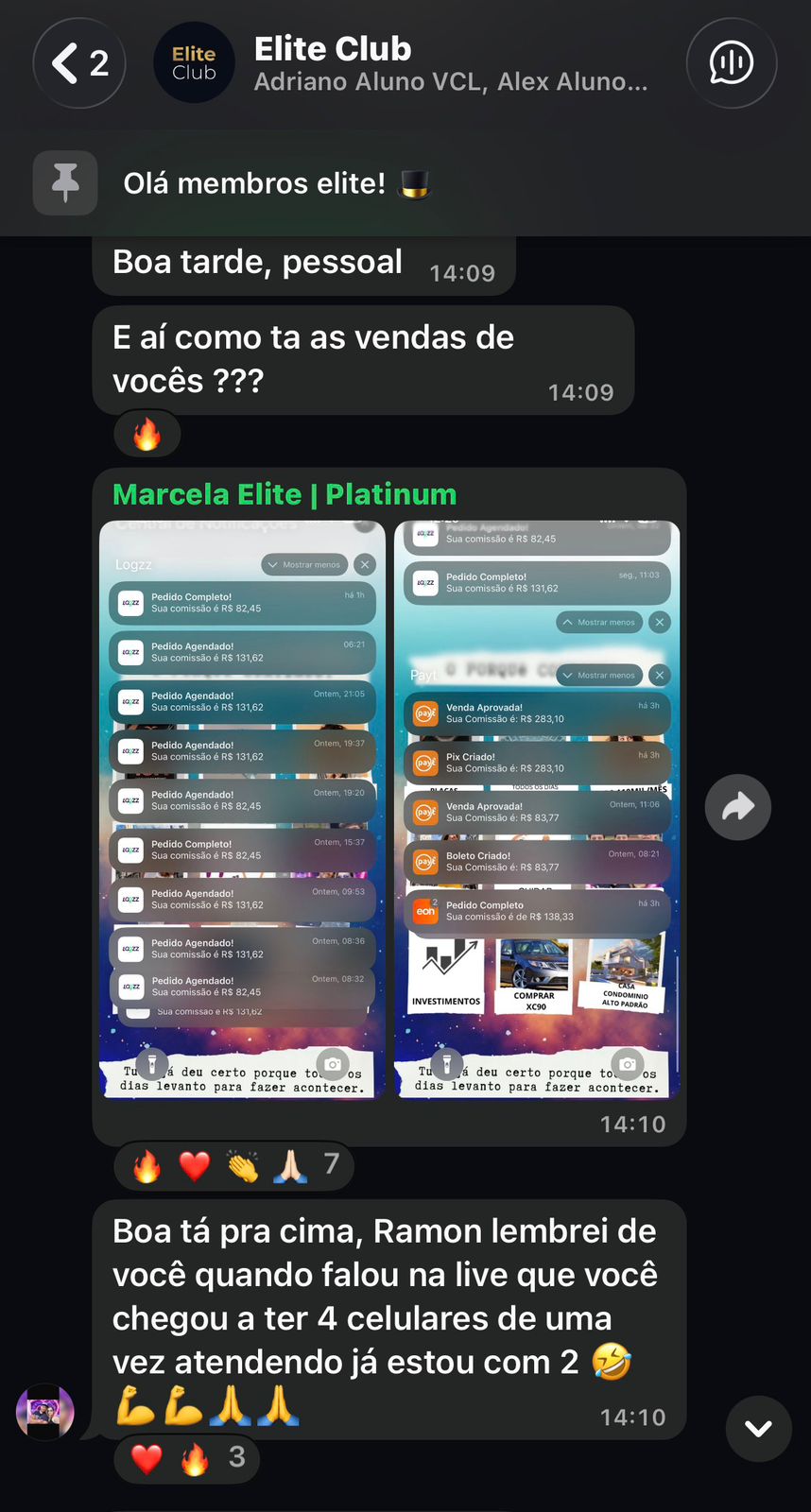The image size is (811, 1512).
Task: Open Elite Club group info
Action: [x=449, y=63]
